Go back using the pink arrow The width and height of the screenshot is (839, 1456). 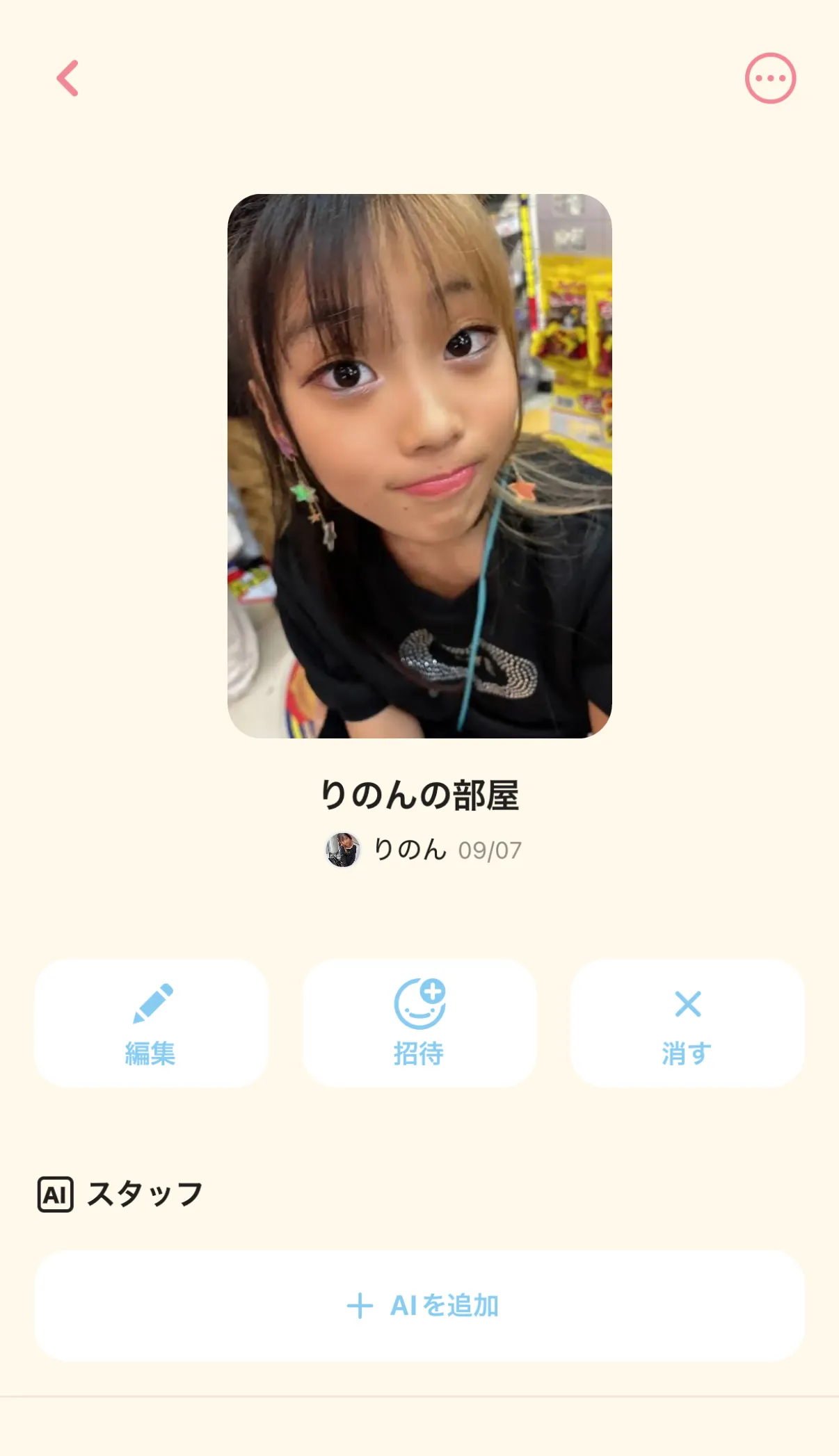[x=67, y=78]
